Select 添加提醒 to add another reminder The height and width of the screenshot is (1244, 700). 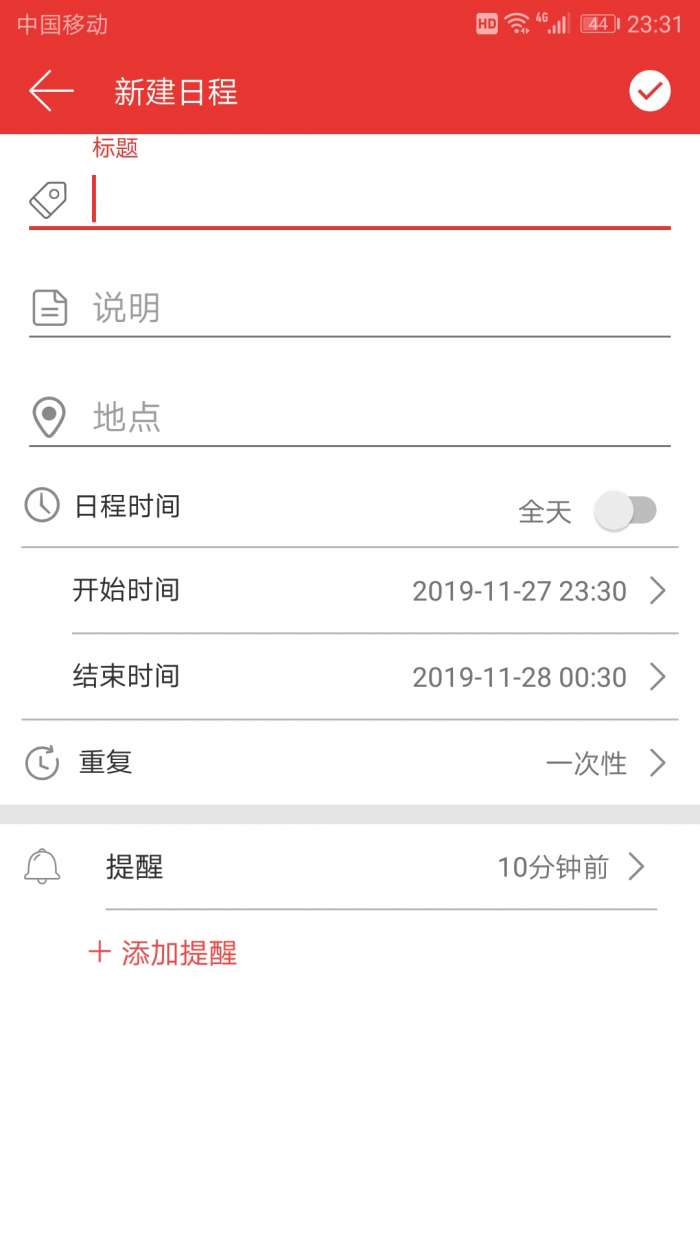163,953
